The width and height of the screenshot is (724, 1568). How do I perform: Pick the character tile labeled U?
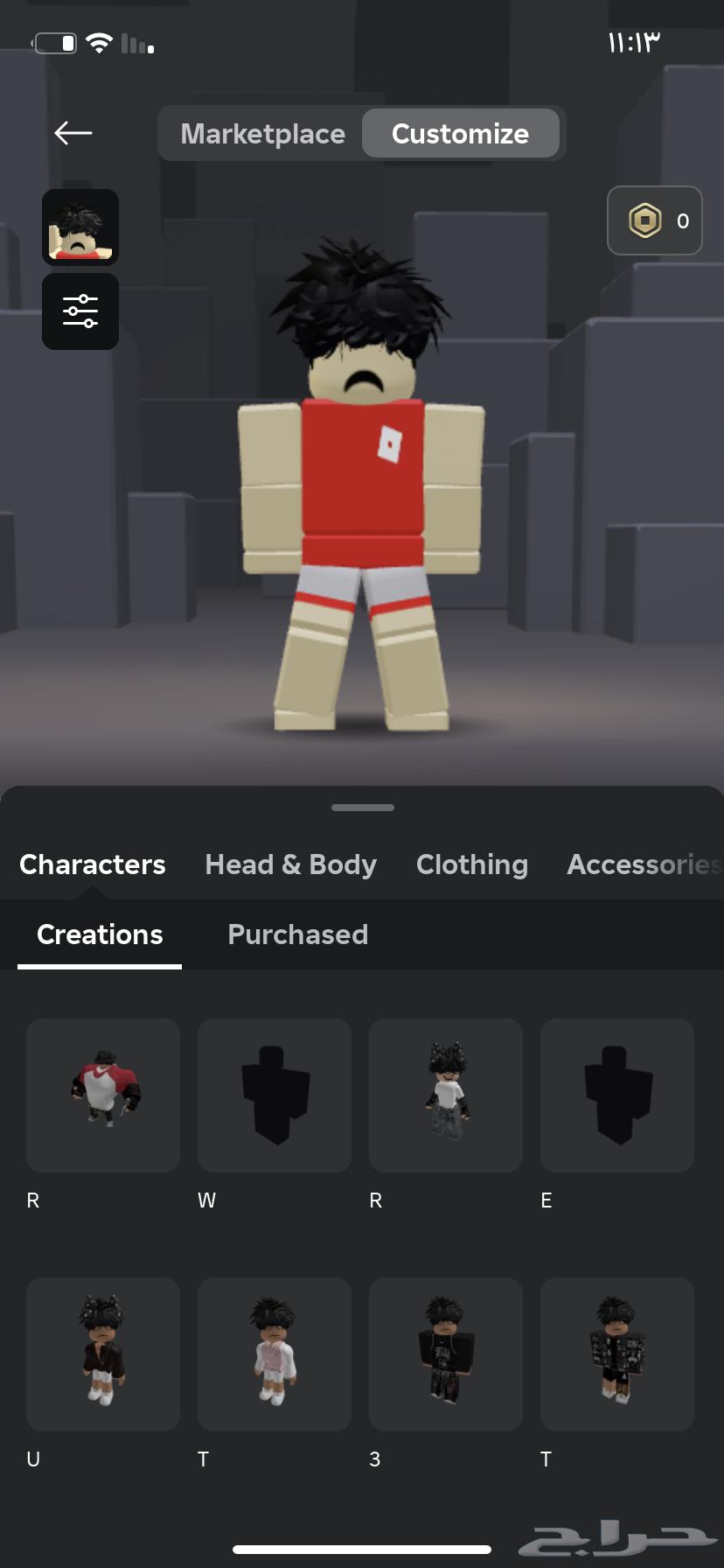click(103, 1354)
